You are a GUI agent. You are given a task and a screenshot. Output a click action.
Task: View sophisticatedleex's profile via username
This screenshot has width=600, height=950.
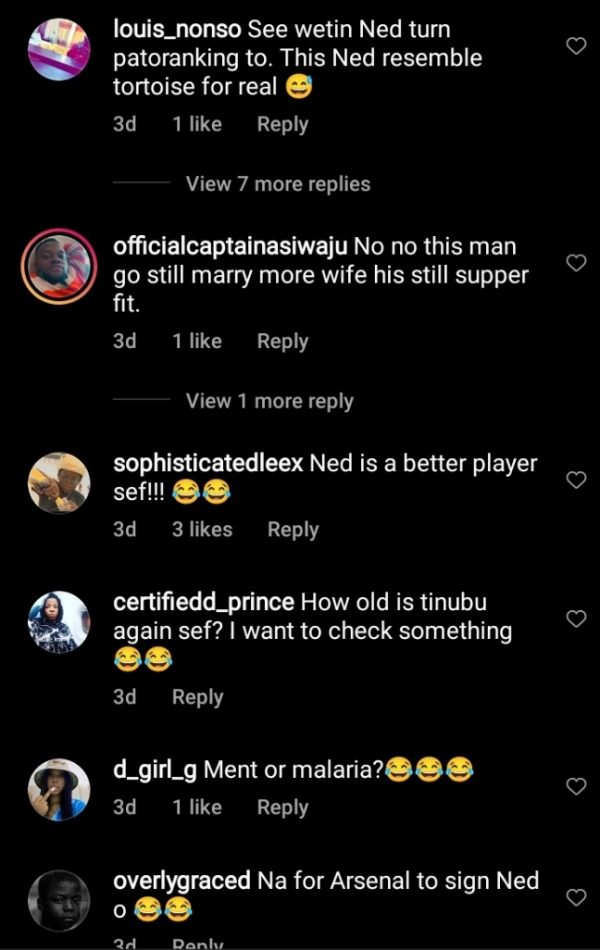coord(208,464)
